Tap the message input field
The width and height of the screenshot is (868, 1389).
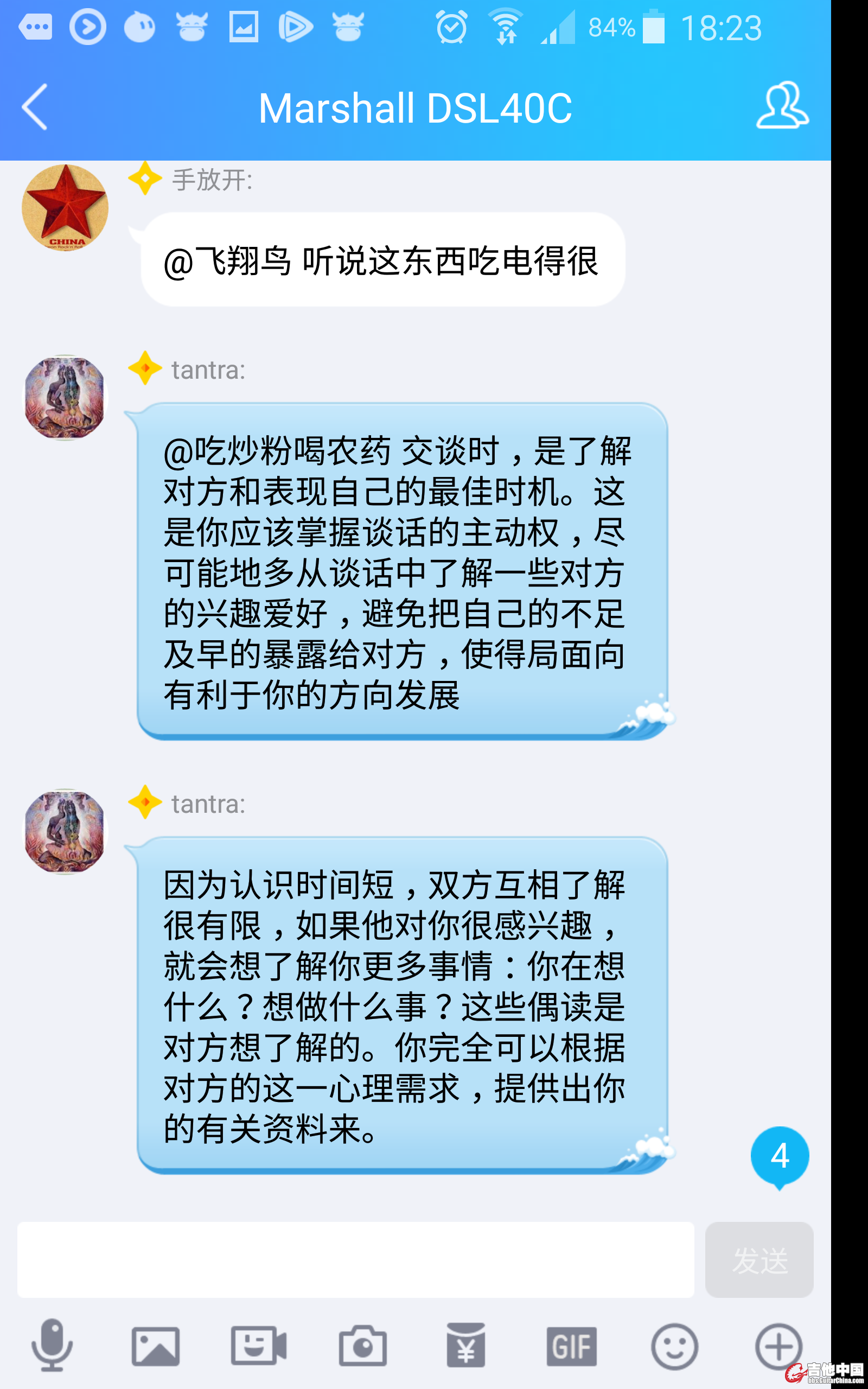(355, 1260)
